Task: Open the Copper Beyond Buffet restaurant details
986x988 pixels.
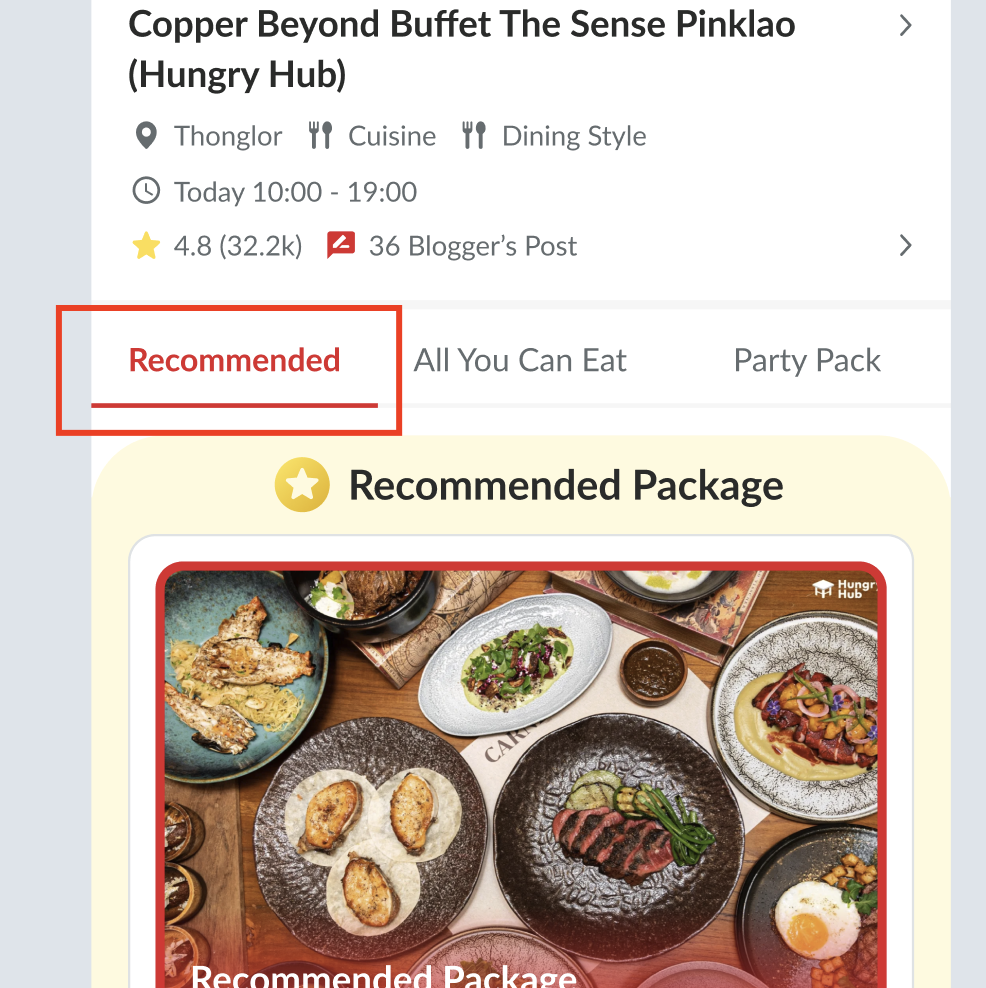Action: pyautogui.click(x=904, y=26)
